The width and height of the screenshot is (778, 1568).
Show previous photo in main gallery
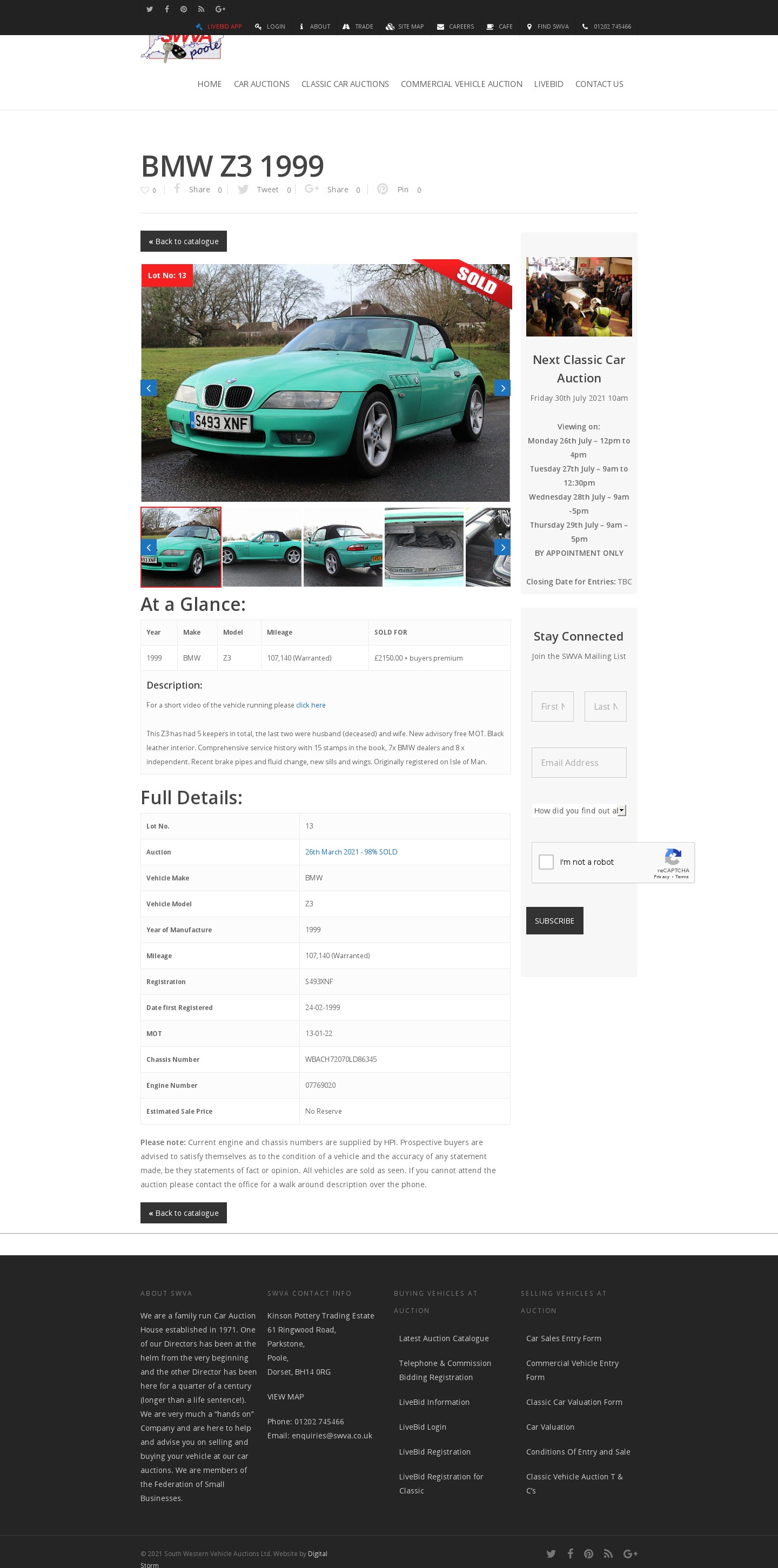pos(149,388)
